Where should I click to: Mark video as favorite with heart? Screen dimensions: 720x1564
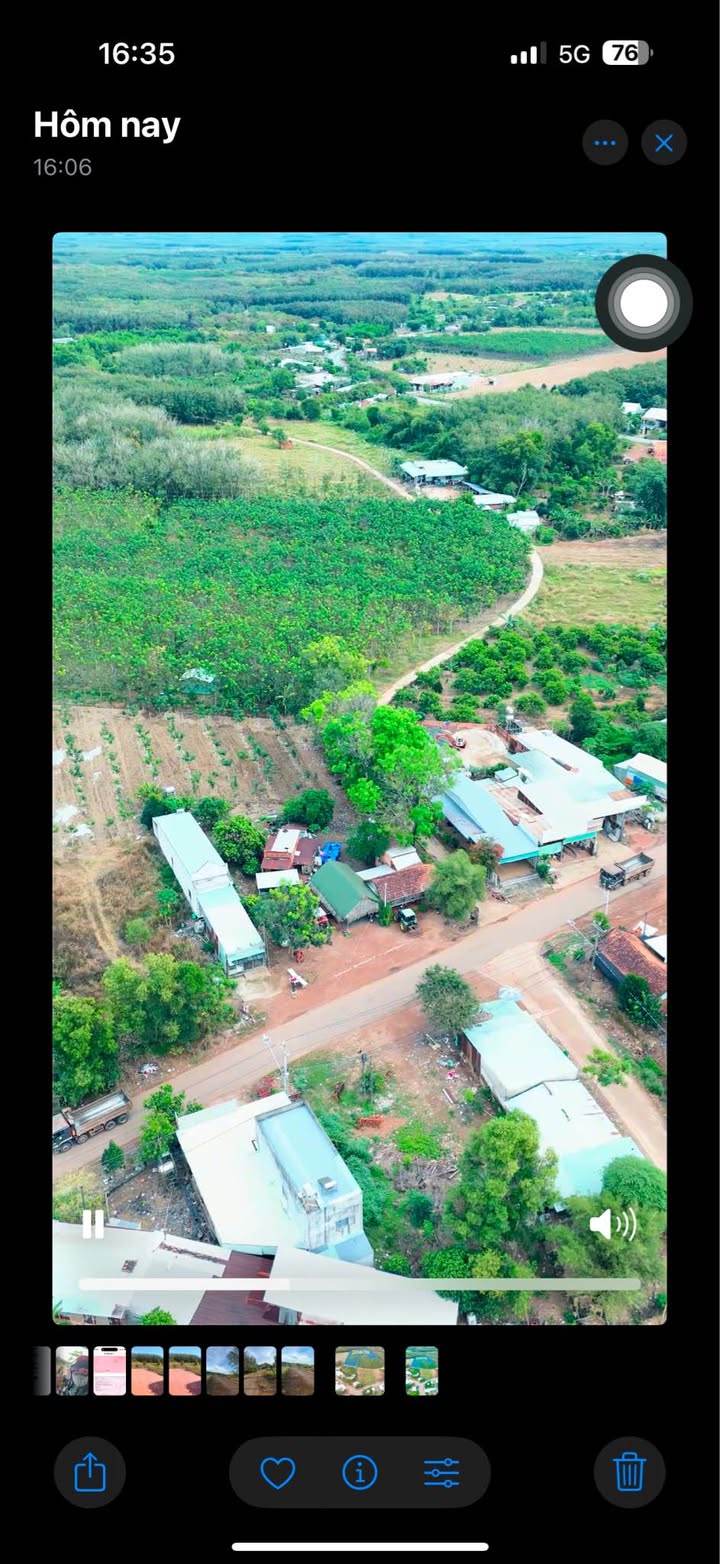pyautogui.click(x=278, y=1472)
